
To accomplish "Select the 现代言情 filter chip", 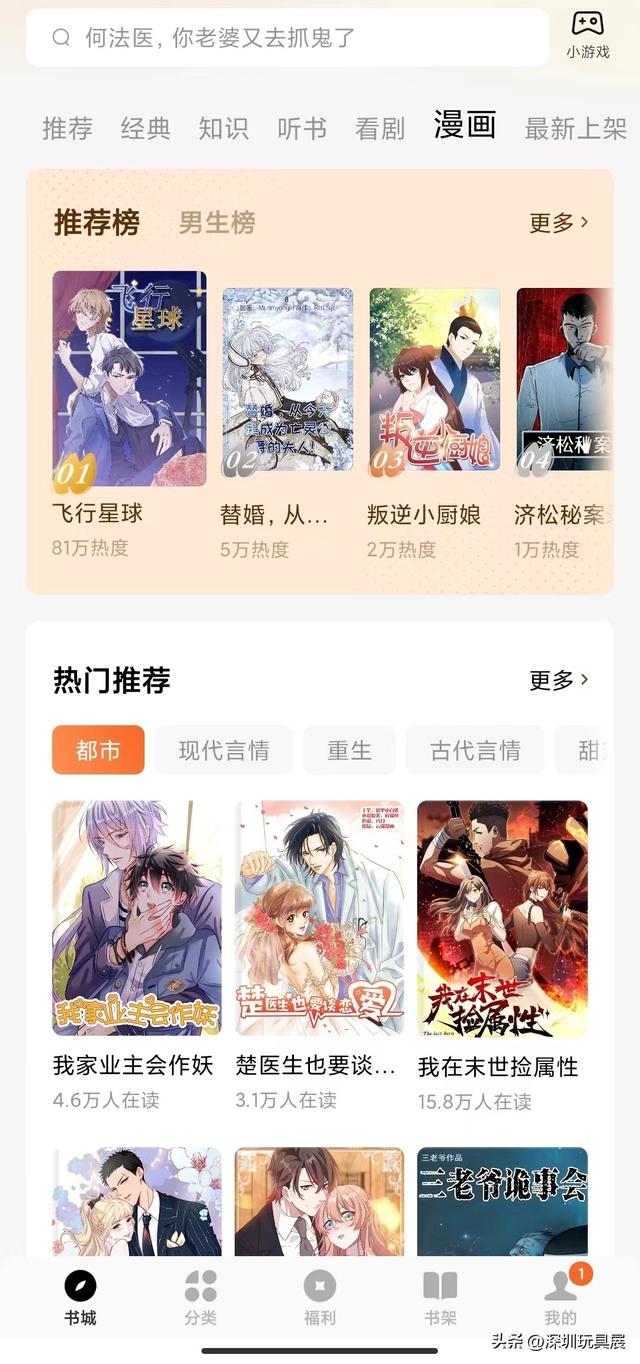I will [223, 750].
